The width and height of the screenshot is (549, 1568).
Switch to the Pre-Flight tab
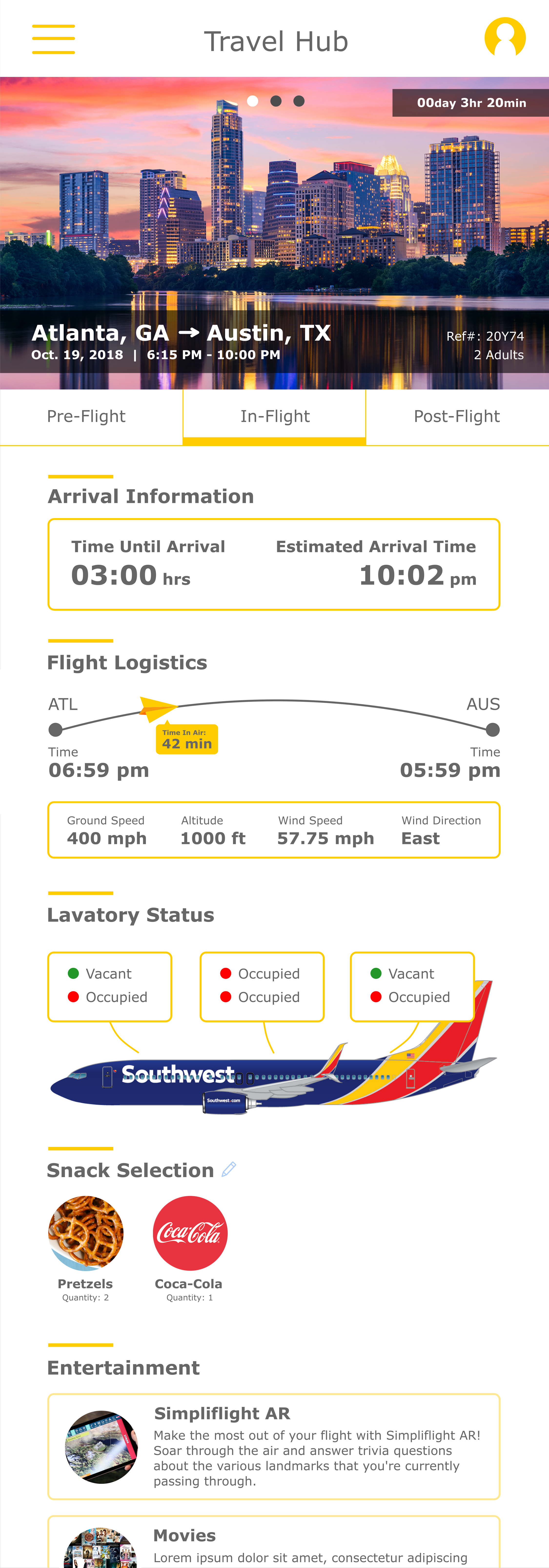[x=86, y=416]
